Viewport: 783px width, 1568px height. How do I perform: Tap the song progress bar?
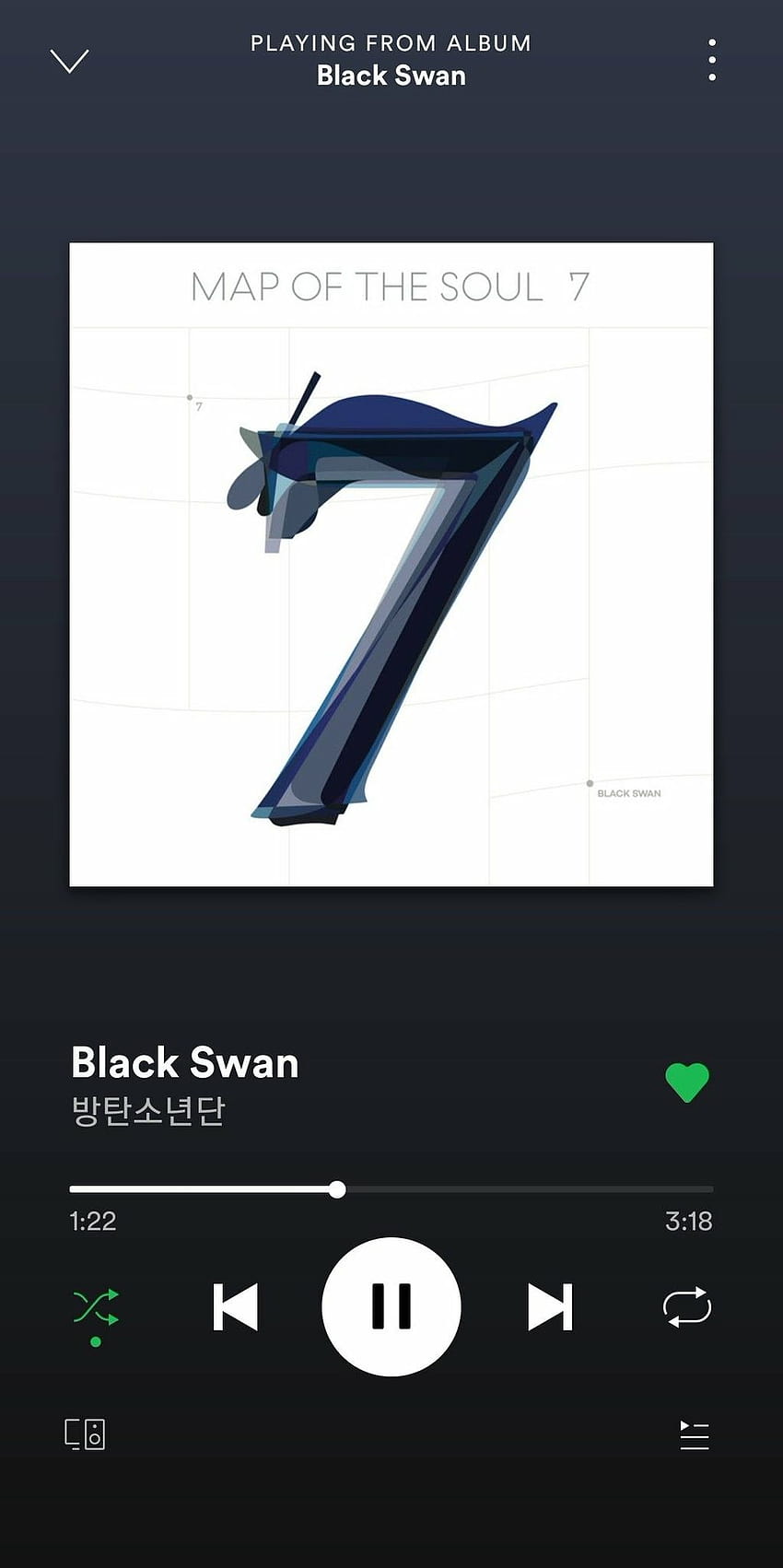[391, 1189]
